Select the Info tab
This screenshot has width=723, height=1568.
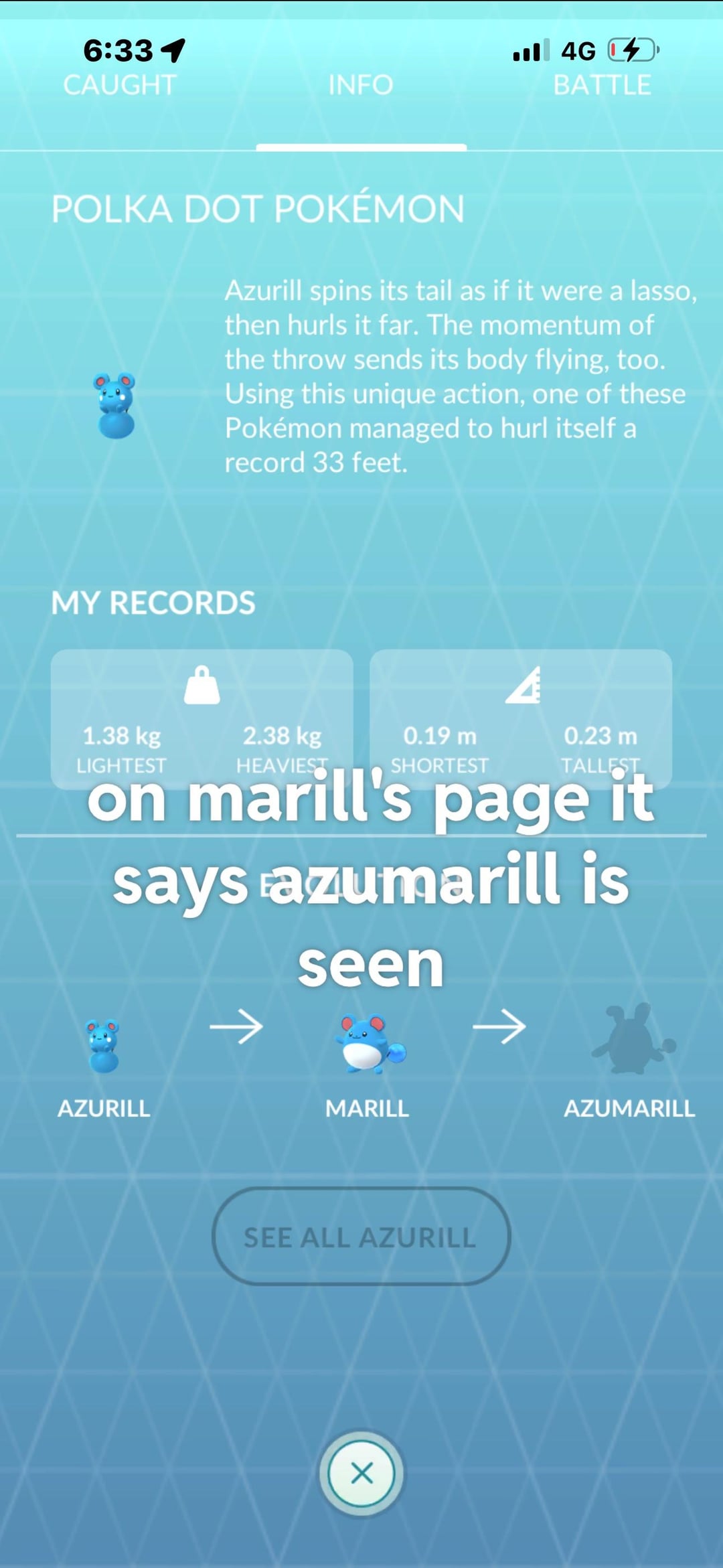tap(361, 86)
